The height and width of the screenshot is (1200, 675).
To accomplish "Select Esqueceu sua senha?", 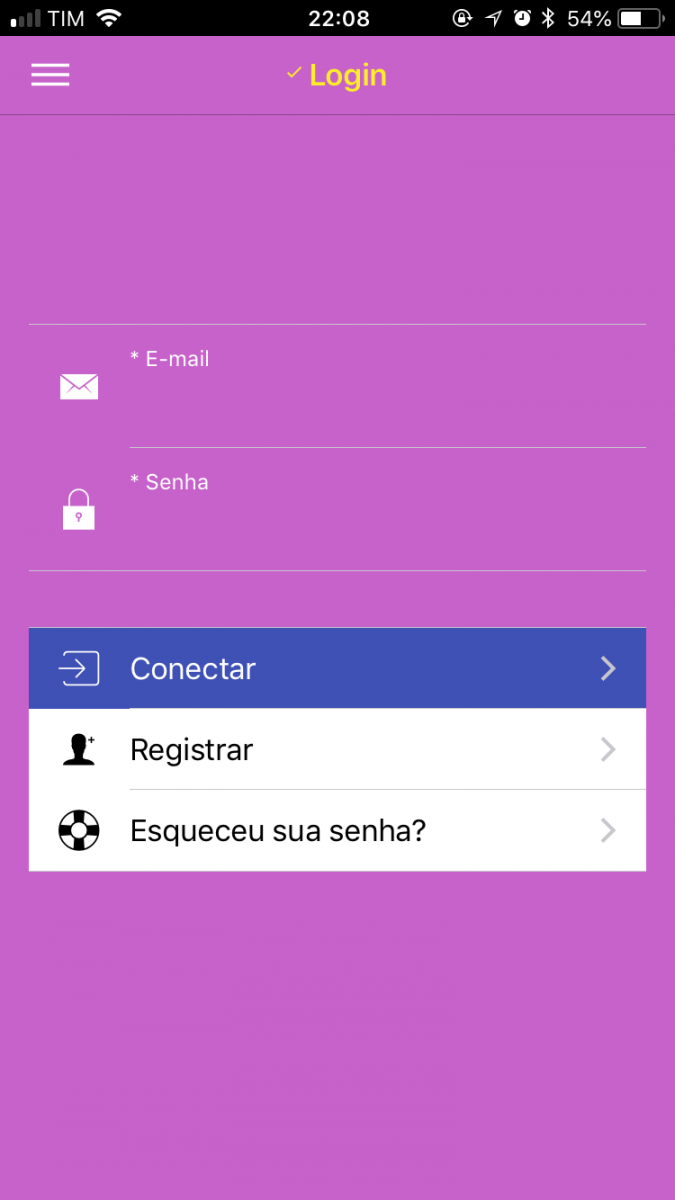I will coord(337,830).
